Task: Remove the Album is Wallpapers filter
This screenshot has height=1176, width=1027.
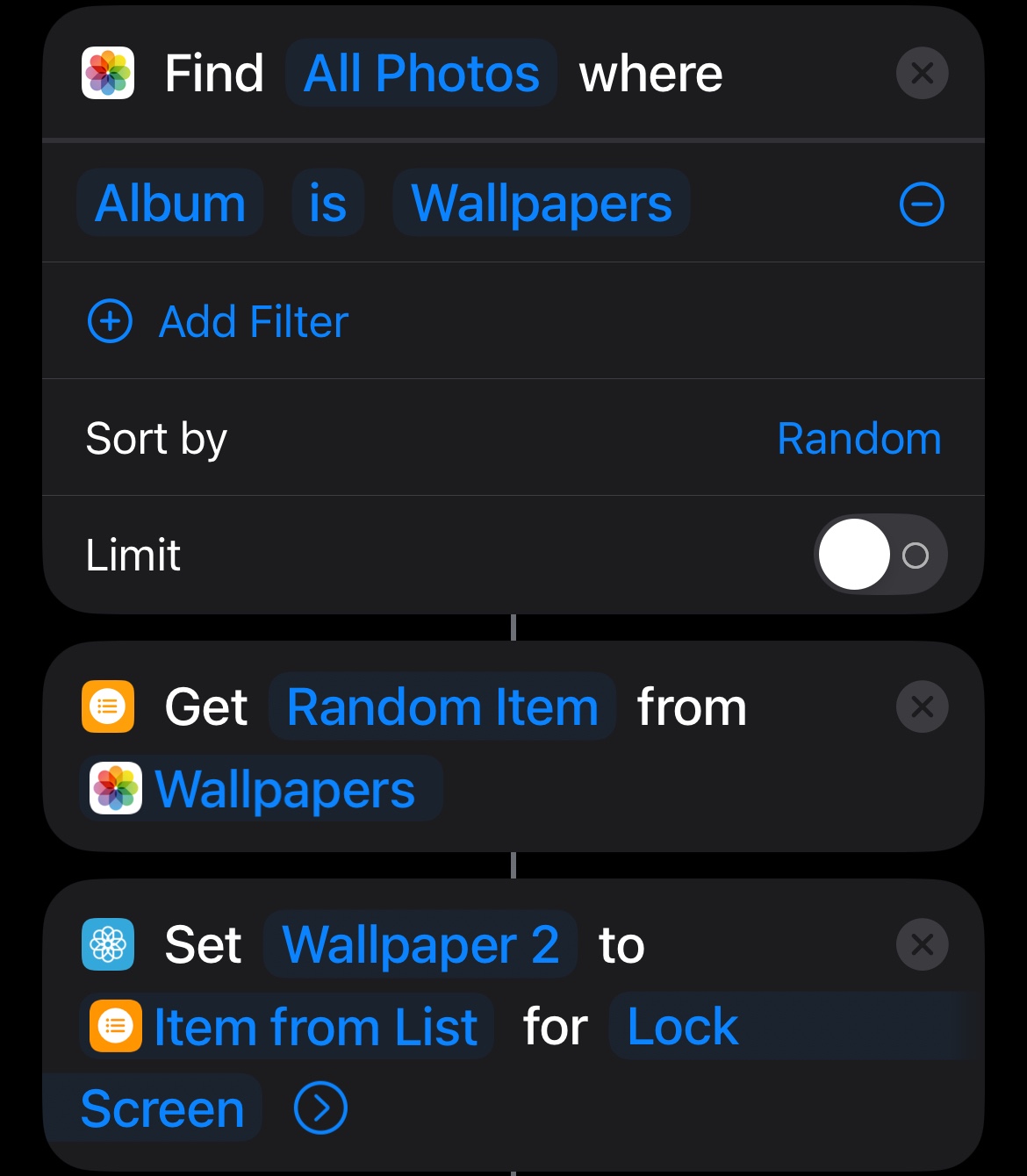Action: [x=922, y=204]
